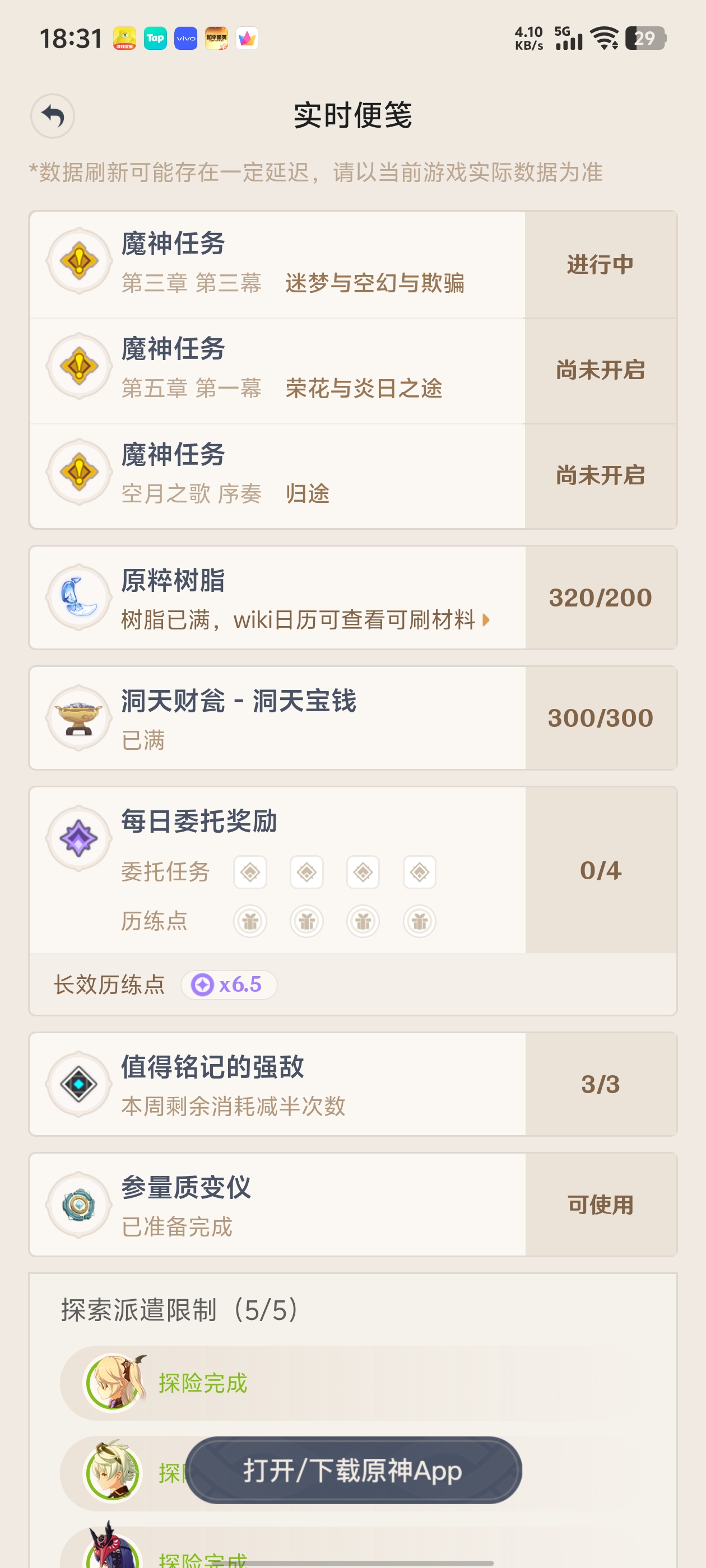Tap the first 委托任务 diamond icon
The height and width of the screenshot is (1568, 706).
pos(250,872)
